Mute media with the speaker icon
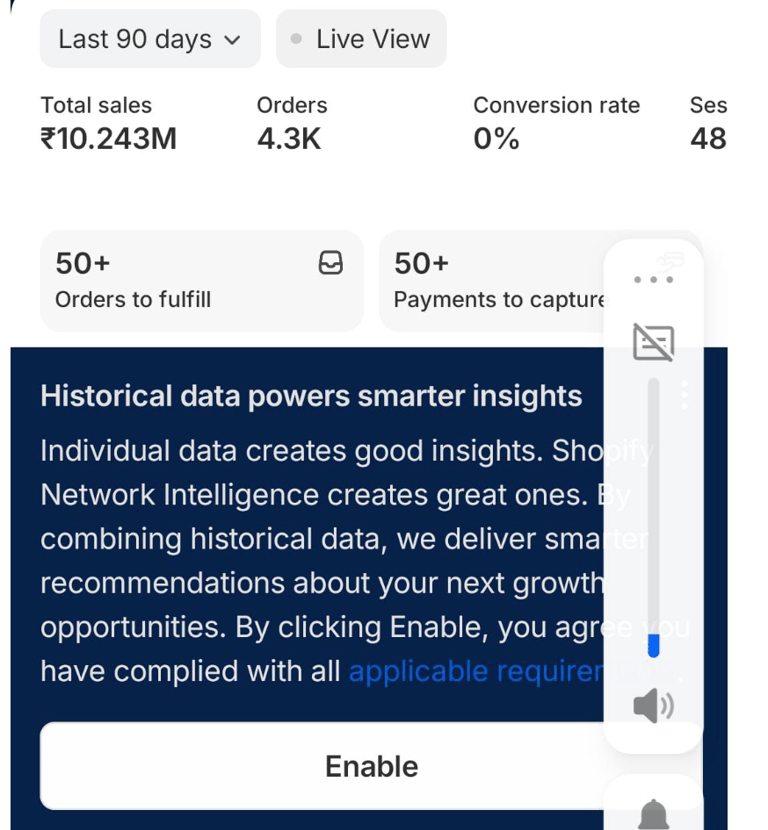Screen dimensions: 768x830 click(x=654, y=706)
